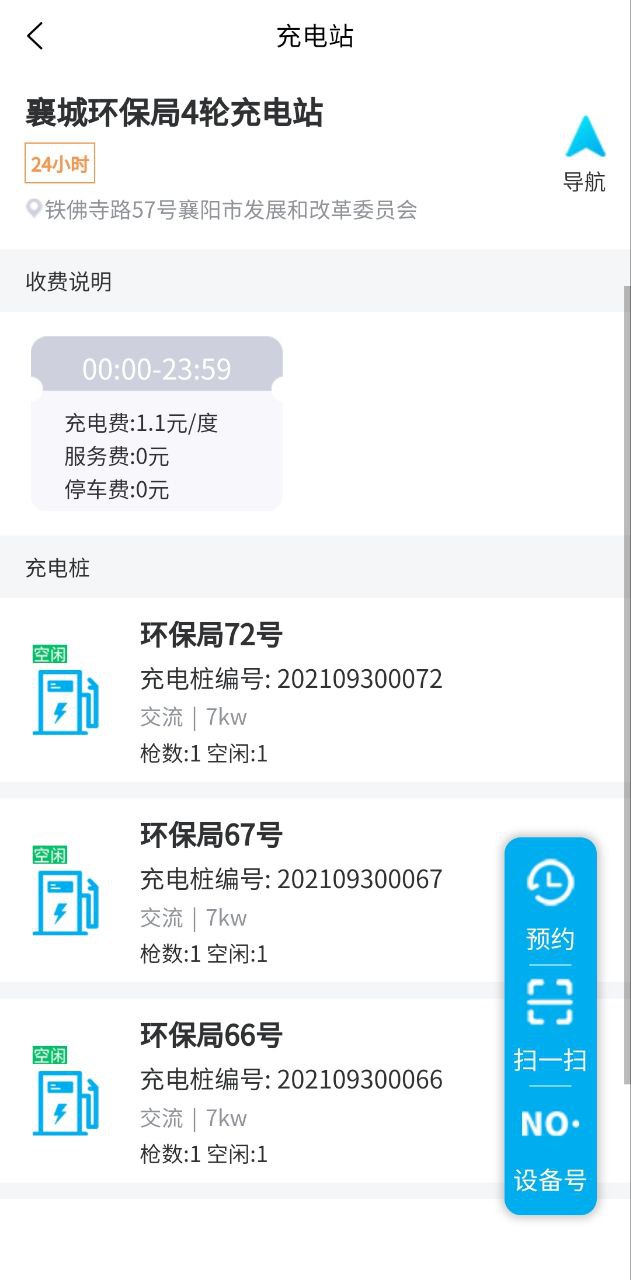Start navigation with the 导航 button
Screen dimensions: 631x1280
click(x=585, y=154)
